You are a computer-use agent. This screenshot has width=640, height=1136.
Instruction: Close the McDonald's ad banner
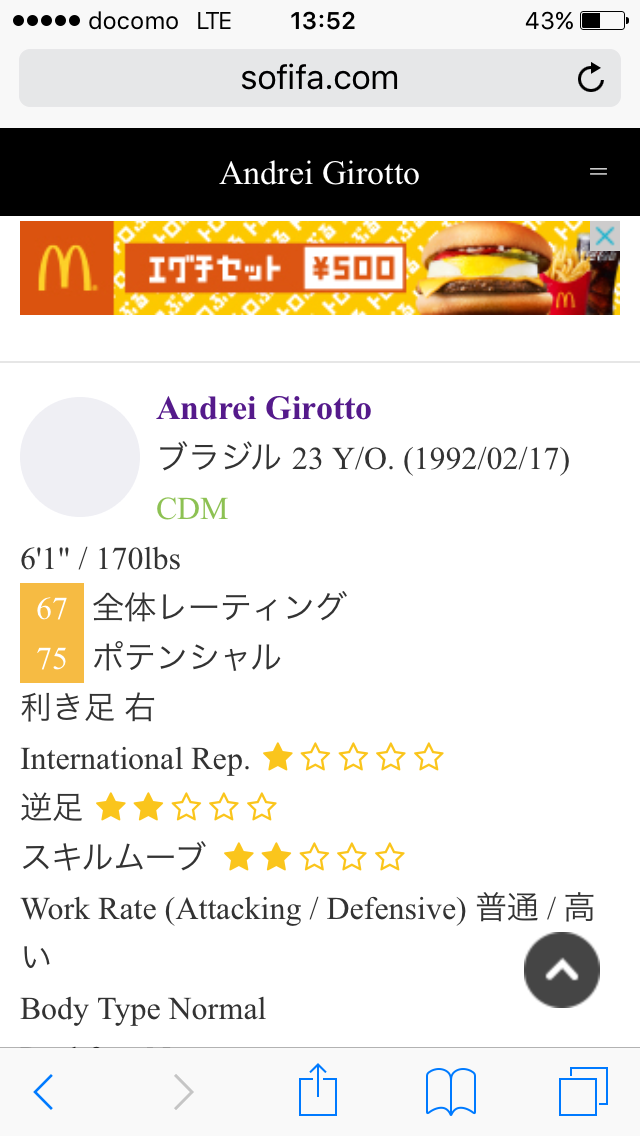(x=605, y=237)
